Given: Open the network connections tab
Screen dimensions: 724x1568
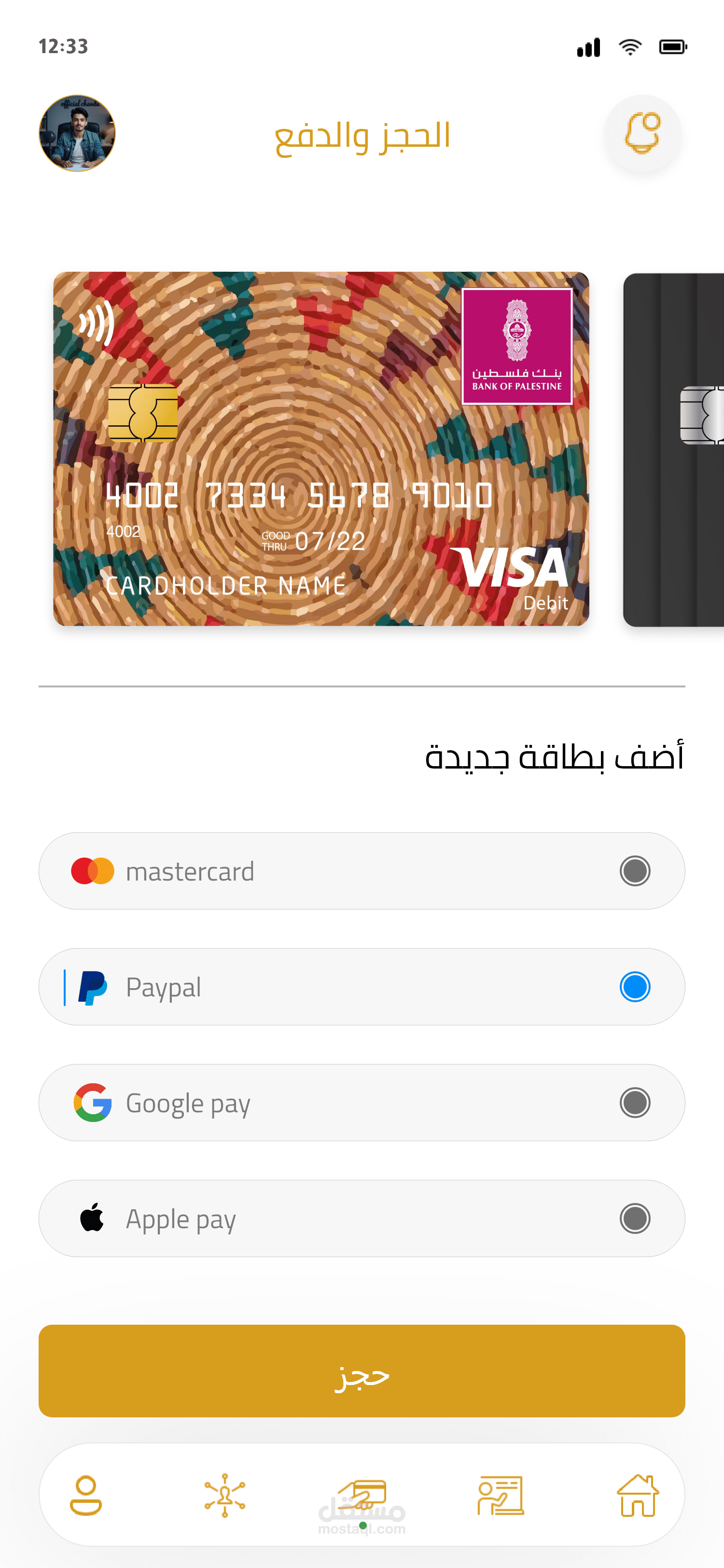Looking at the screenshot, I should point(224,1495).
